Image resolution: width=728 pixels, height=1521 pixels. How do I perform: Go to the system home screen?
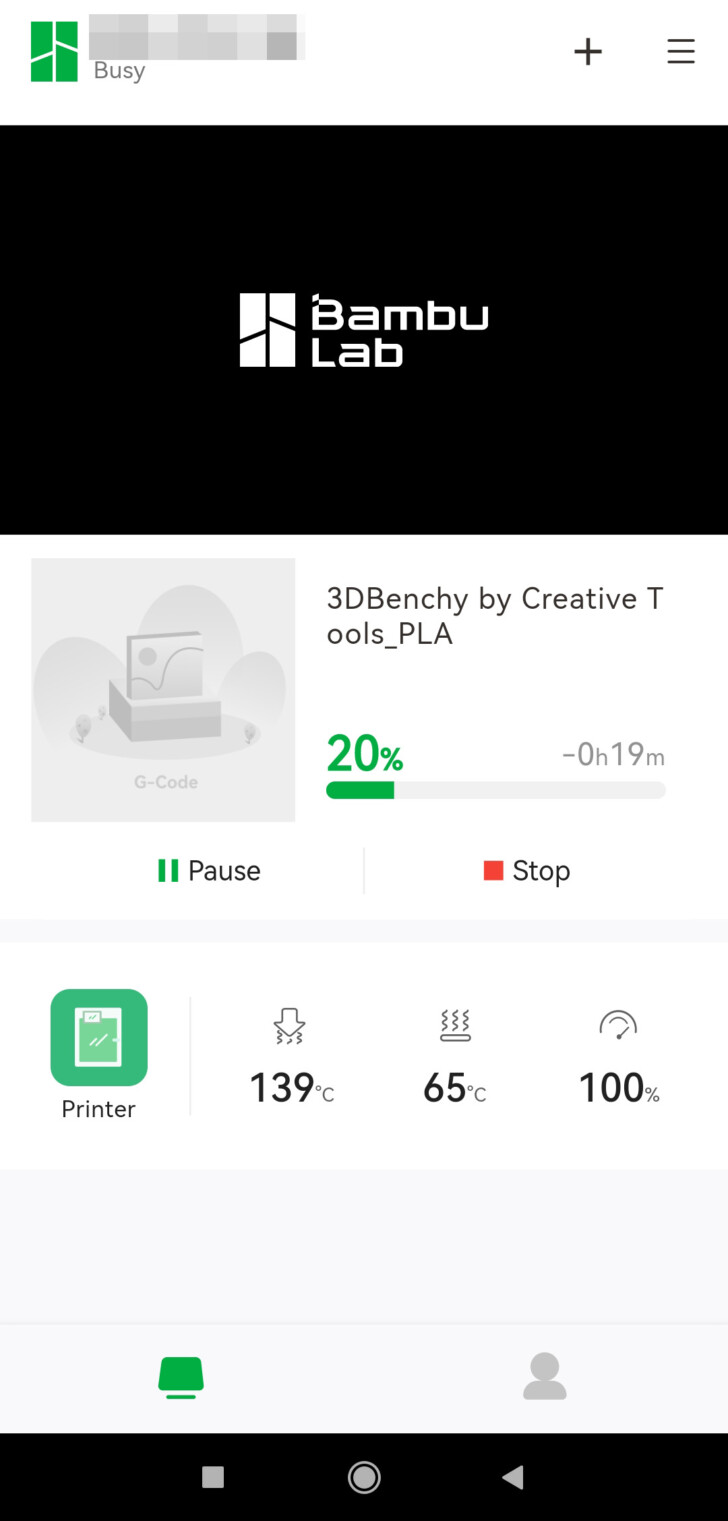coord(364,1477)
